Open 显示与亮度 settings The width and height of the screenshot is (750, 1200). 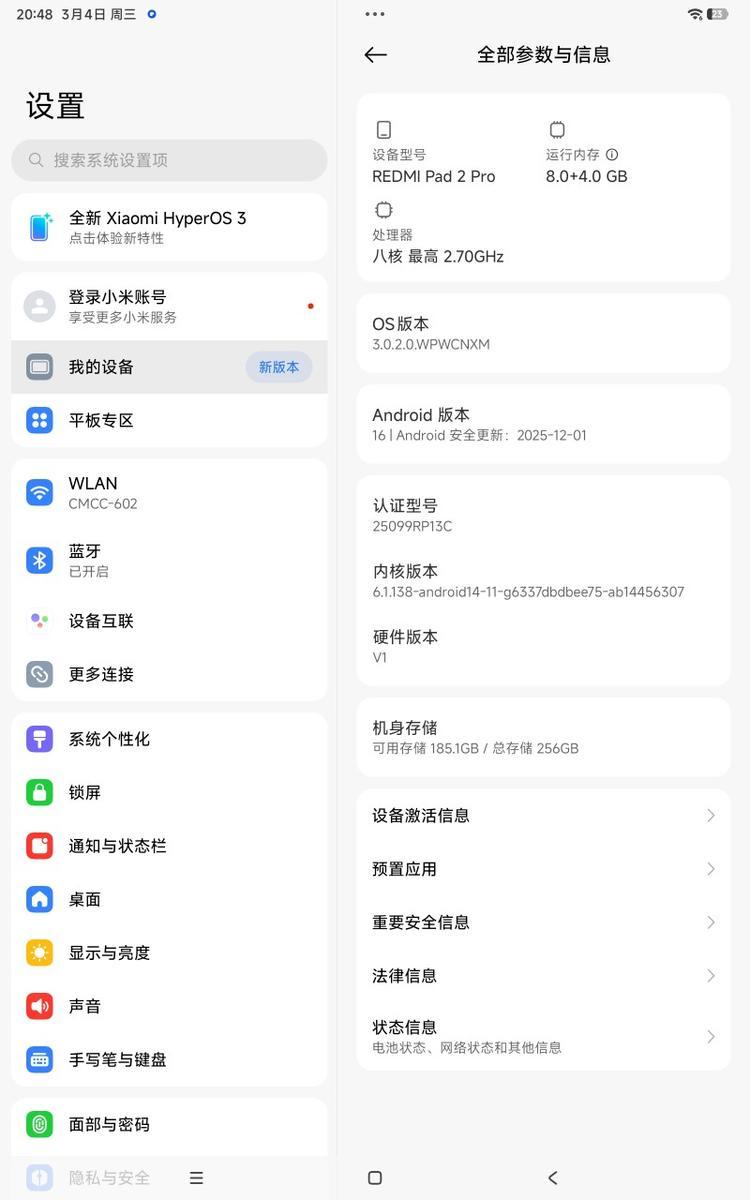(x=169, y=953)
